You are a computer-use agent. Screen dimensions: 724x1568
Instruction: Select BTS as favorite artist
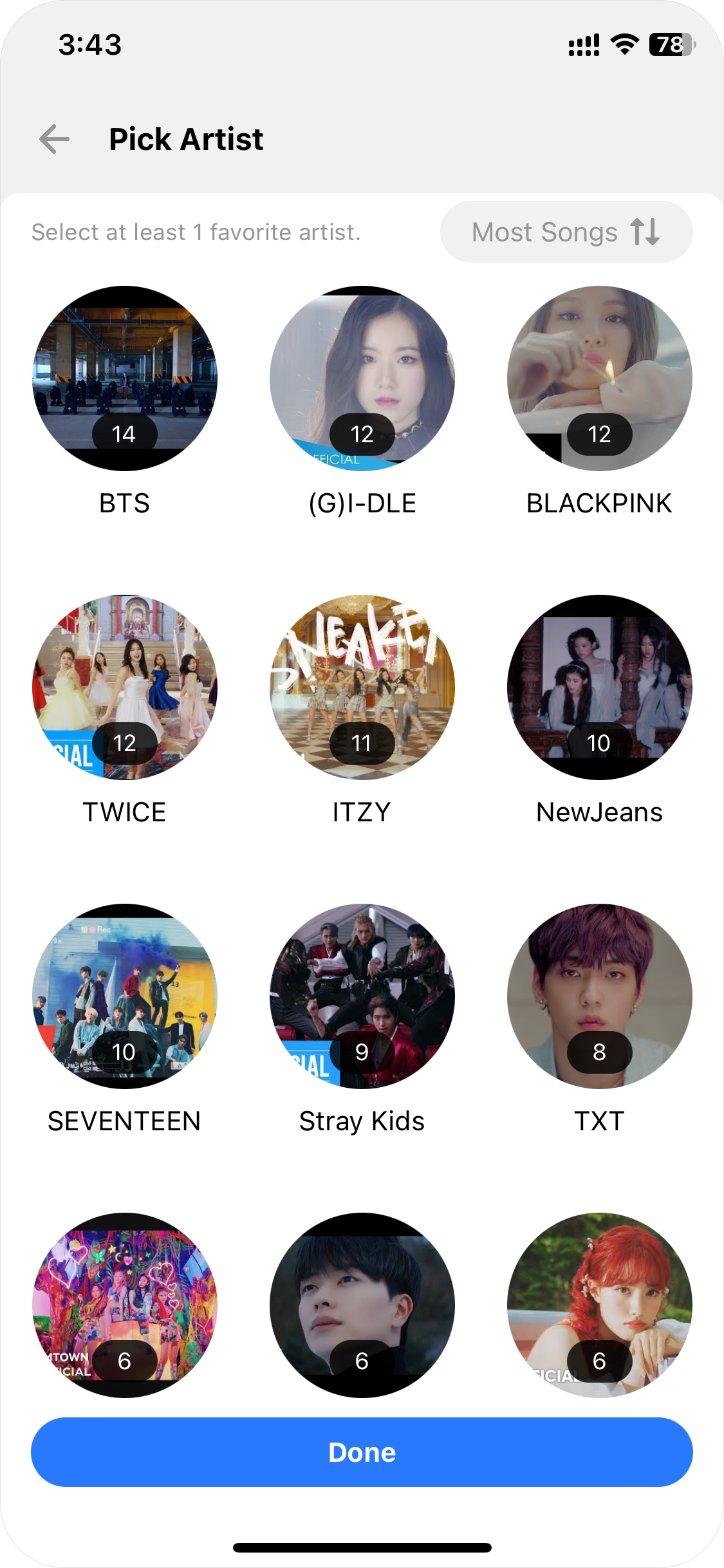click(125, 378)
